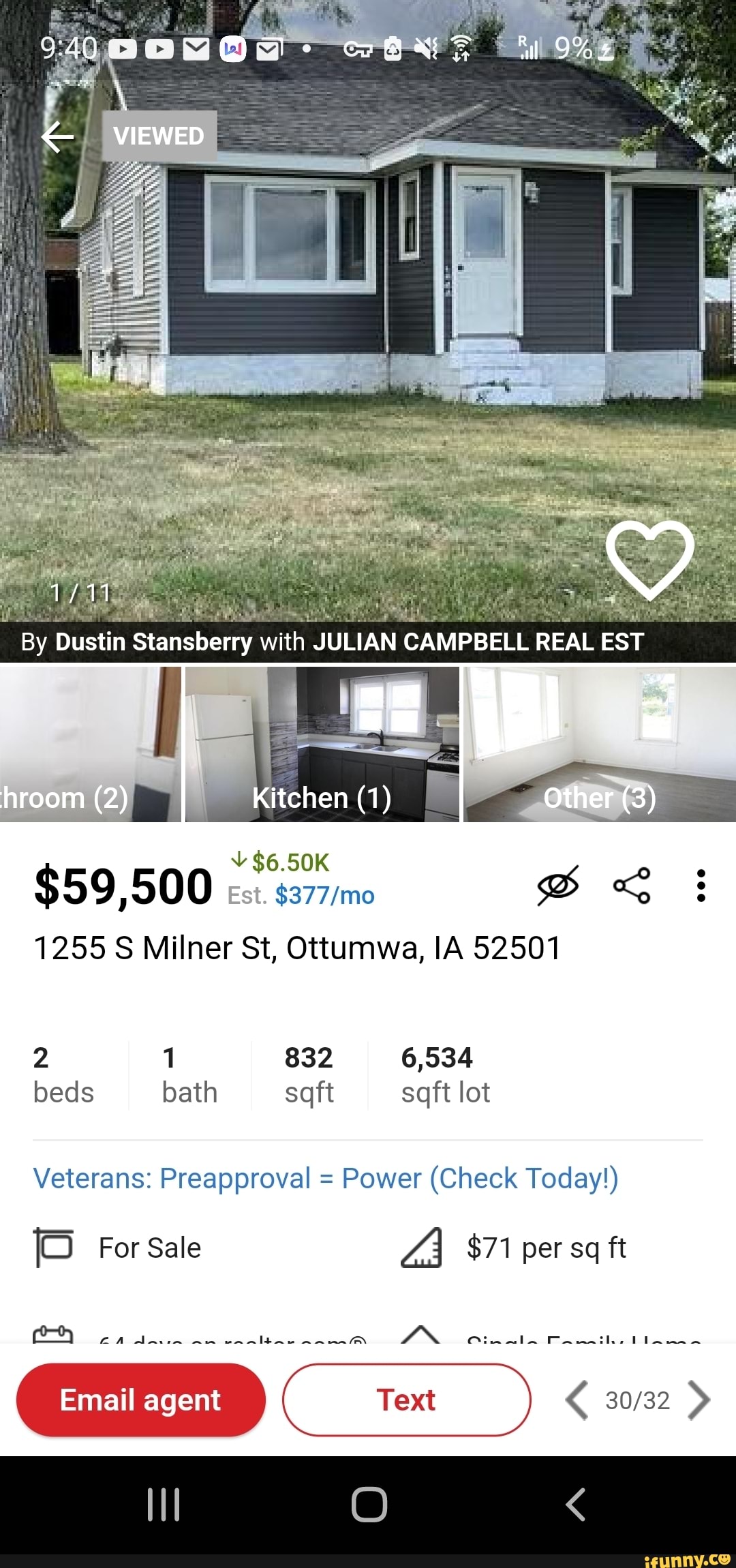Save this listing with the heart
This screenshot has width=736, height=1568.
649,559
